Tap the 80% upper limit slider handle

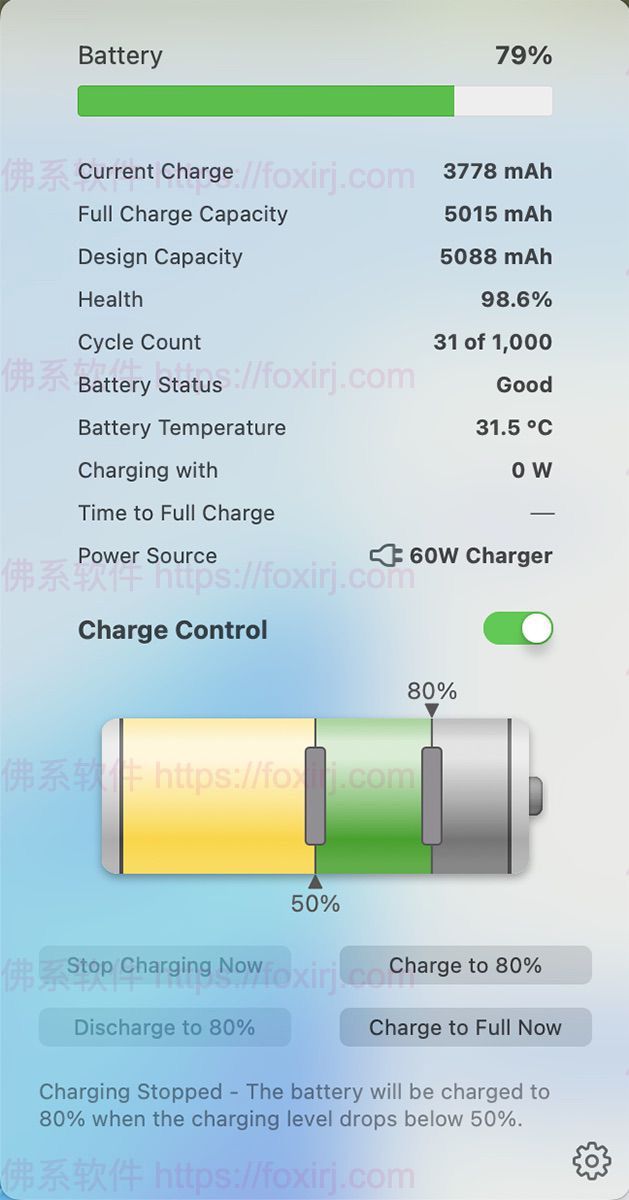431,796
